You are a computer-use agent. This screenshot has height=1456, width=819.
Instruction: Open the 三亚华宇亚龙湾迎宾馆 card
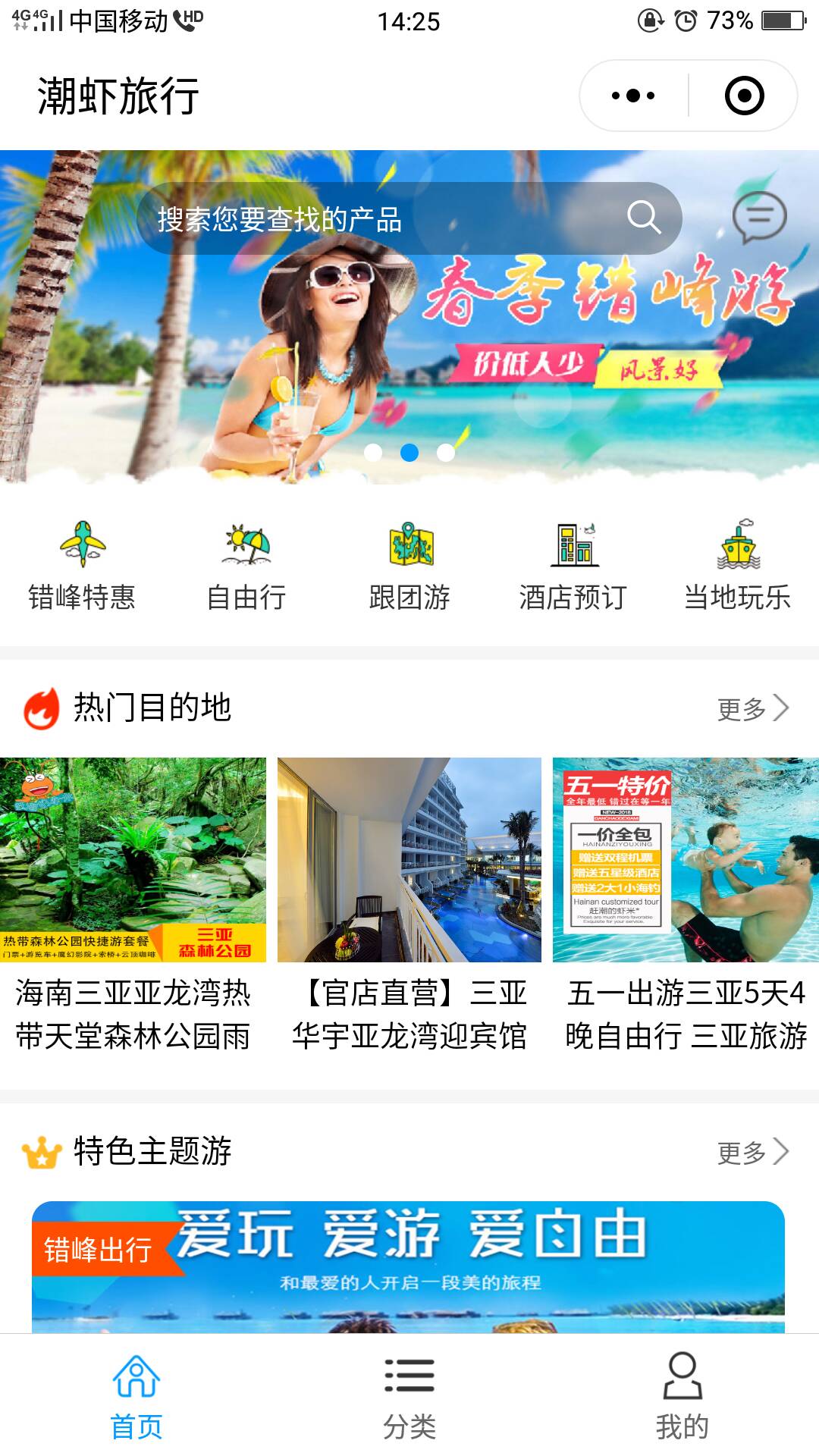[409, 902]
